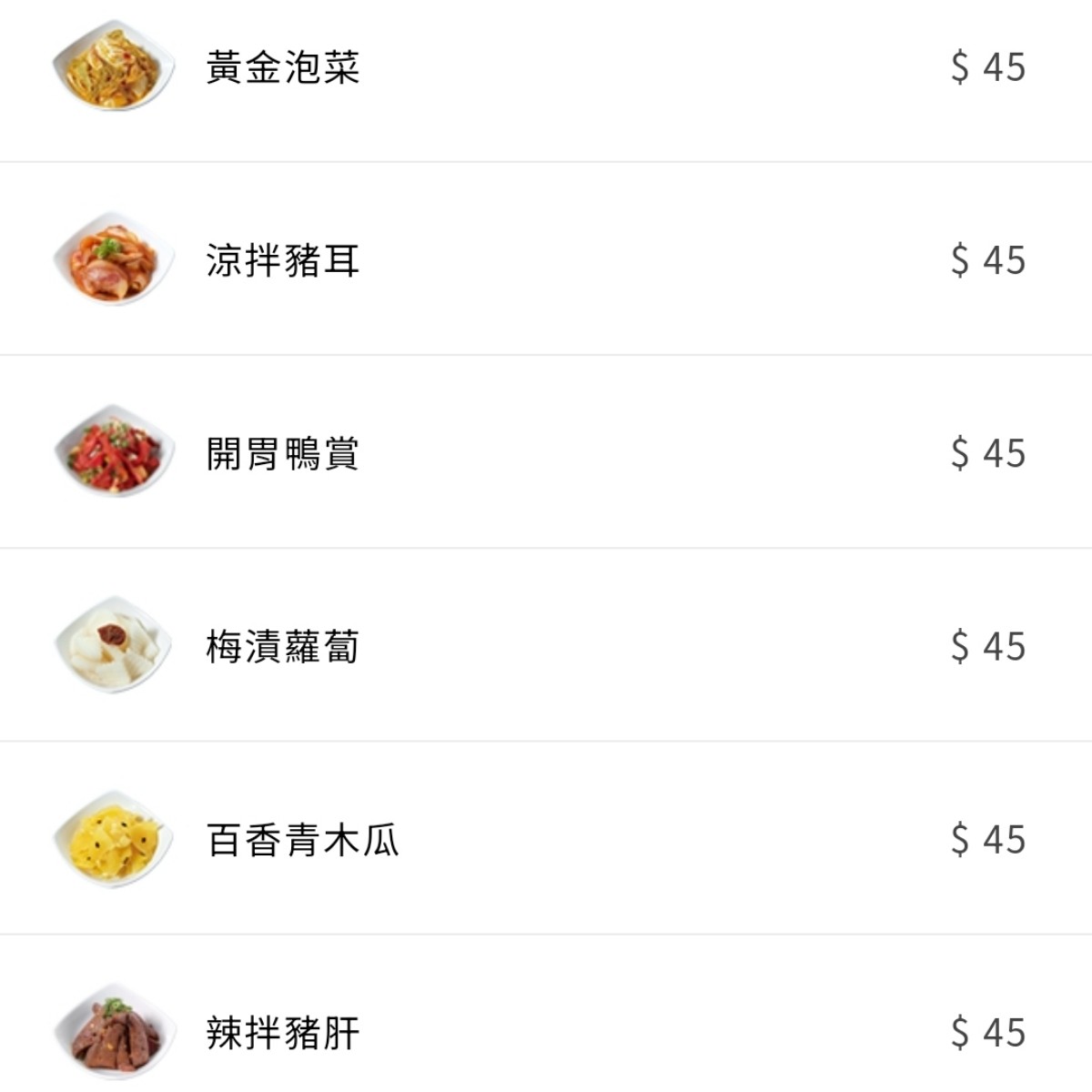1092x1092 pixels.
Task: Choose the 開胃鴨賞 item
Action: pyautogui.click(x=283, y=453)
